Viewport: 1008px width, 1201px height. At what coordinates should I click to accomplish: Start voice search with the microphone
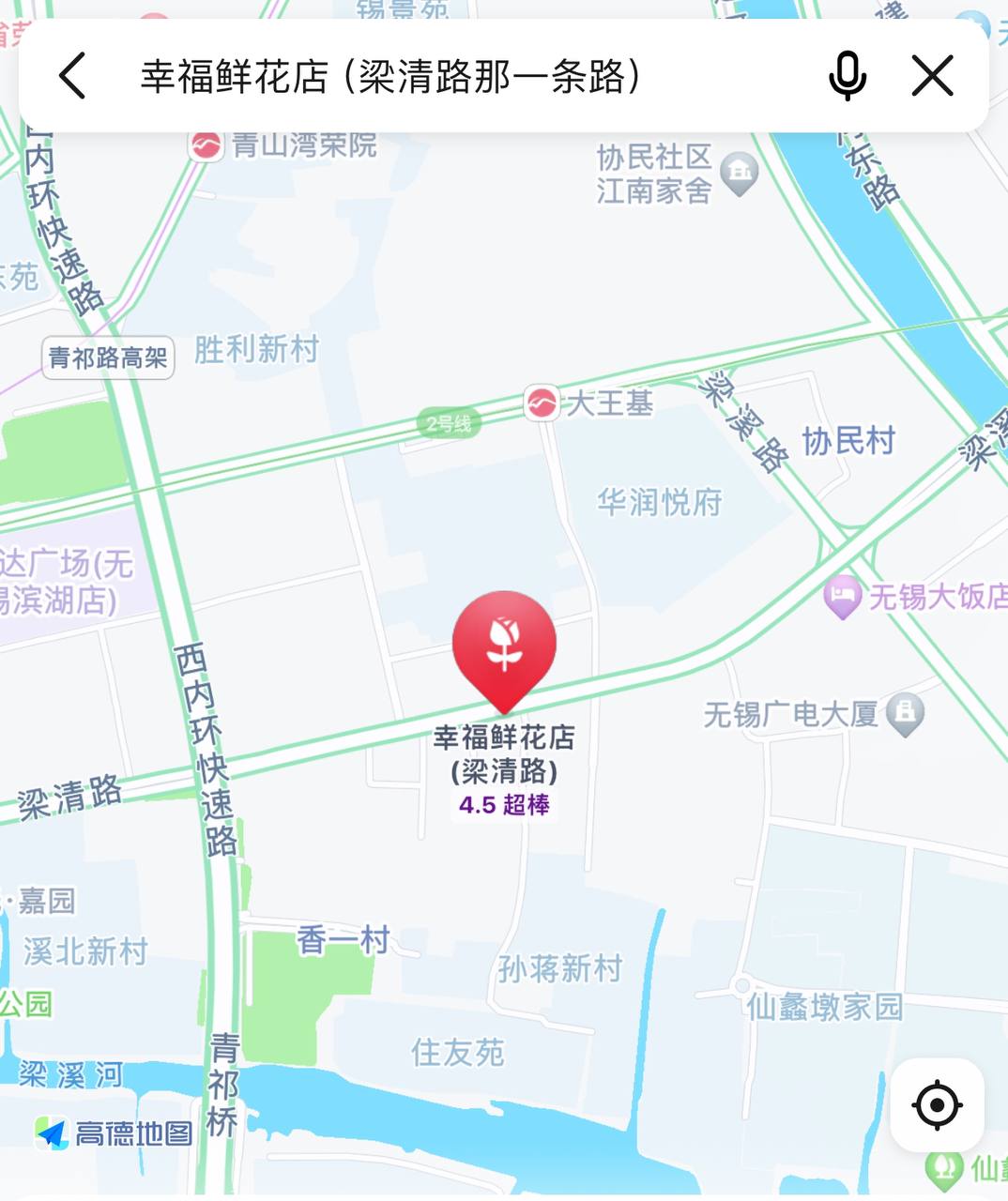point(847,76)
